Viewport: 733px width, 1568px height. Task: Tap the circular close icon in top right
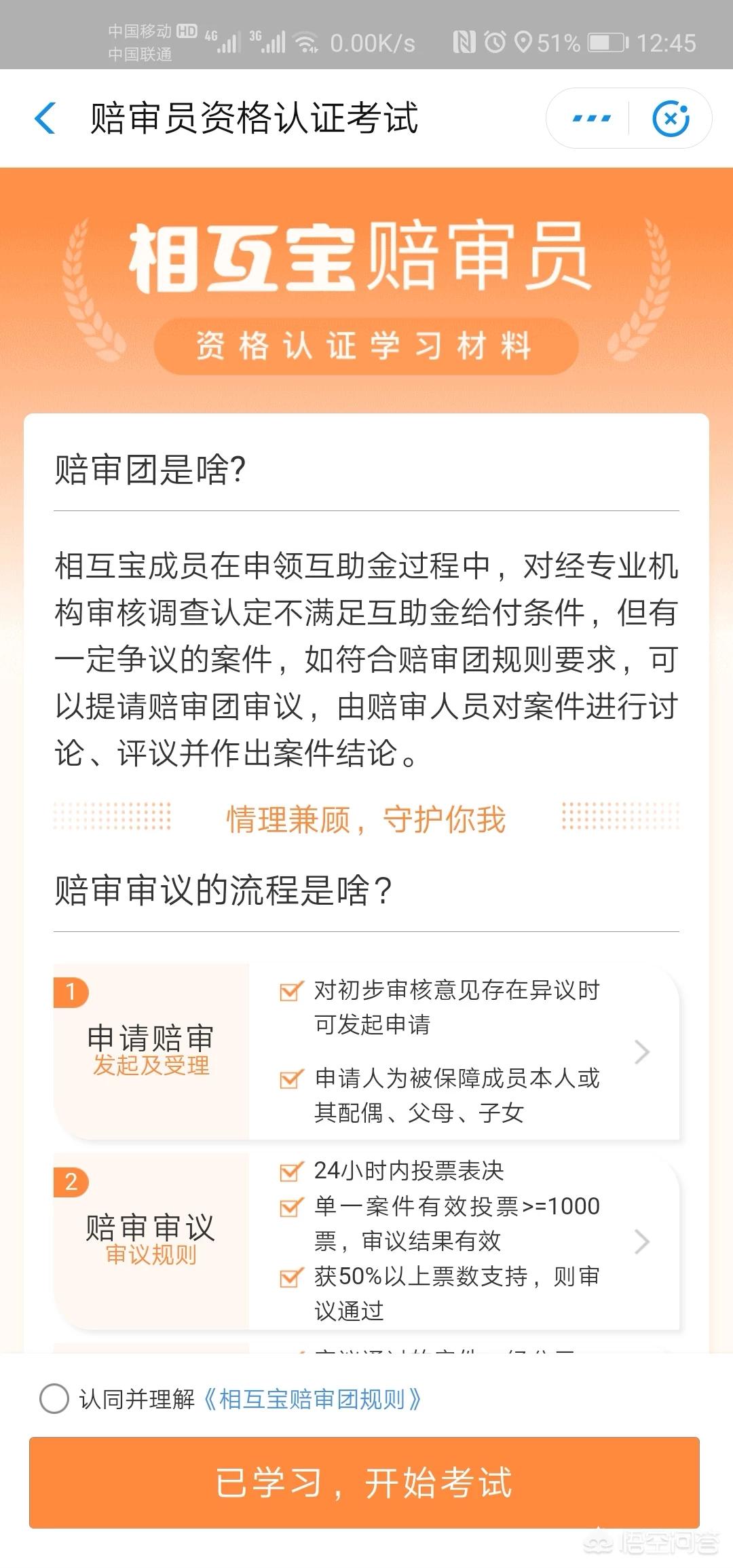671,117
